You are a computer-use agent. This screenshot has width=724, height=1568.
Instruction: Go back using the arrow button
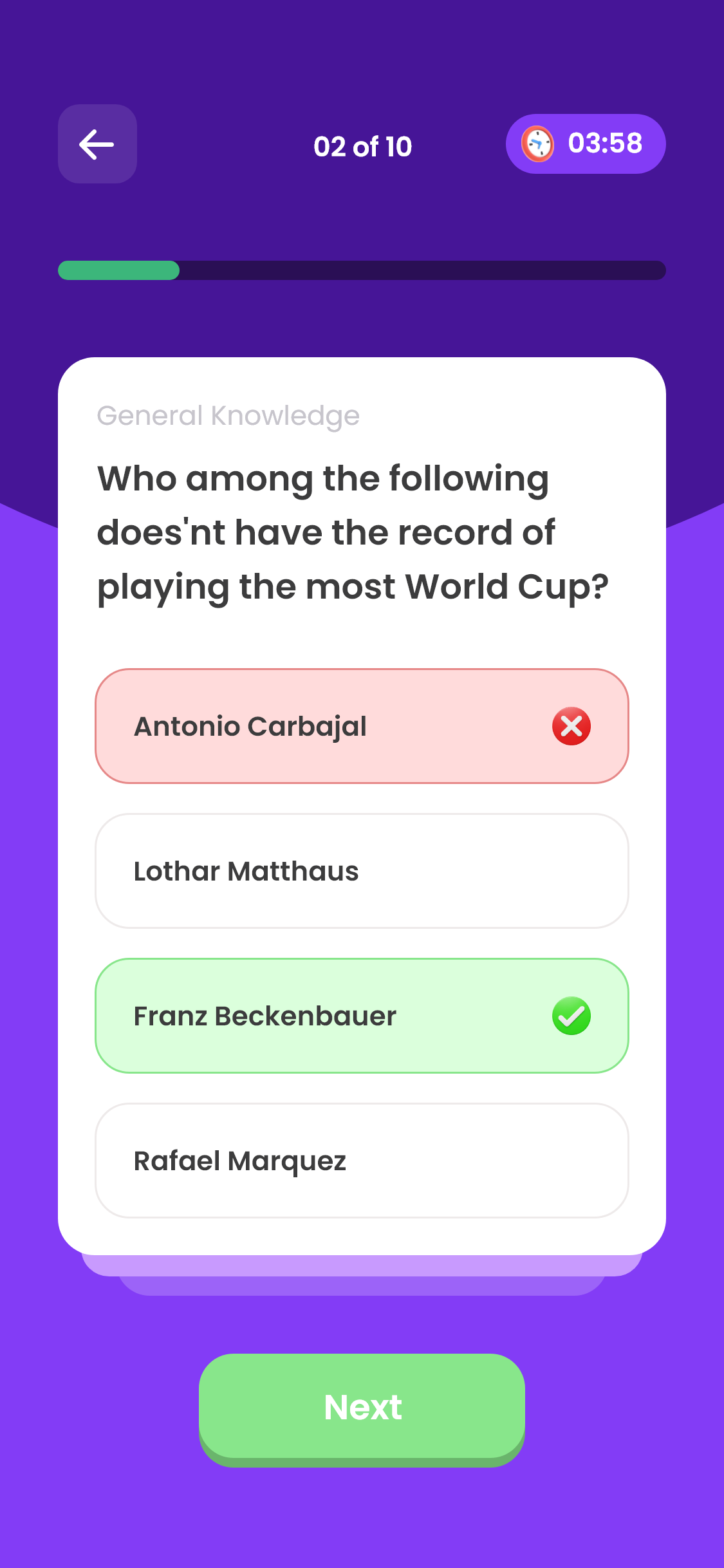pyautogui.click(x=97, y=144)
